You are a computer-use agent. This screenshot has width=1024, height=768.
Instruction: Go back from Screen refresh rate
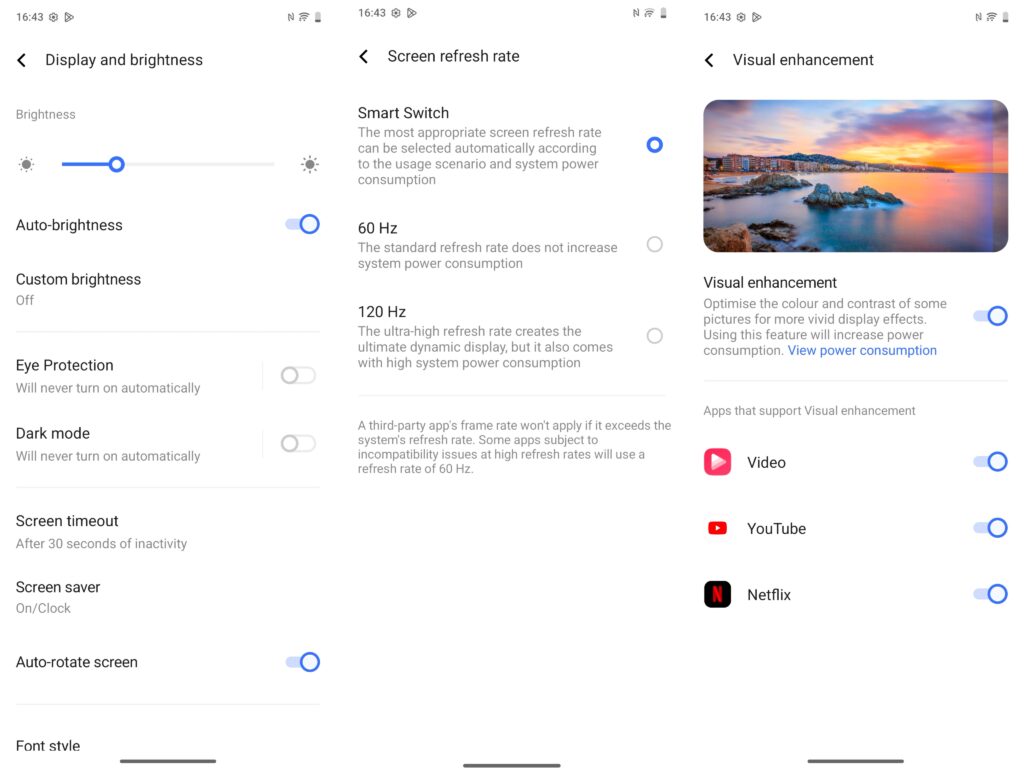(364, 57)
